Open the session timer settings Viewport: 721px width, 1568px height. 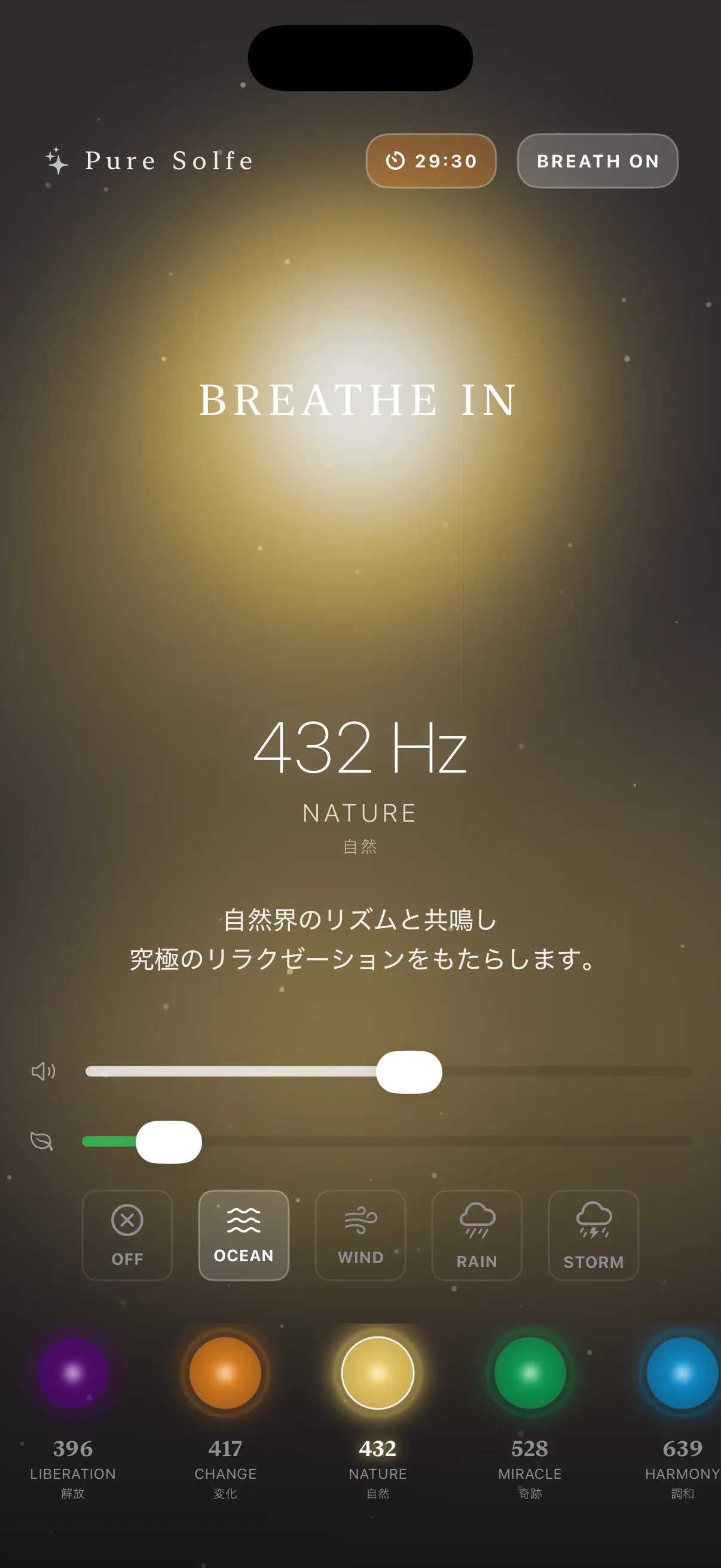click(431, 161)
